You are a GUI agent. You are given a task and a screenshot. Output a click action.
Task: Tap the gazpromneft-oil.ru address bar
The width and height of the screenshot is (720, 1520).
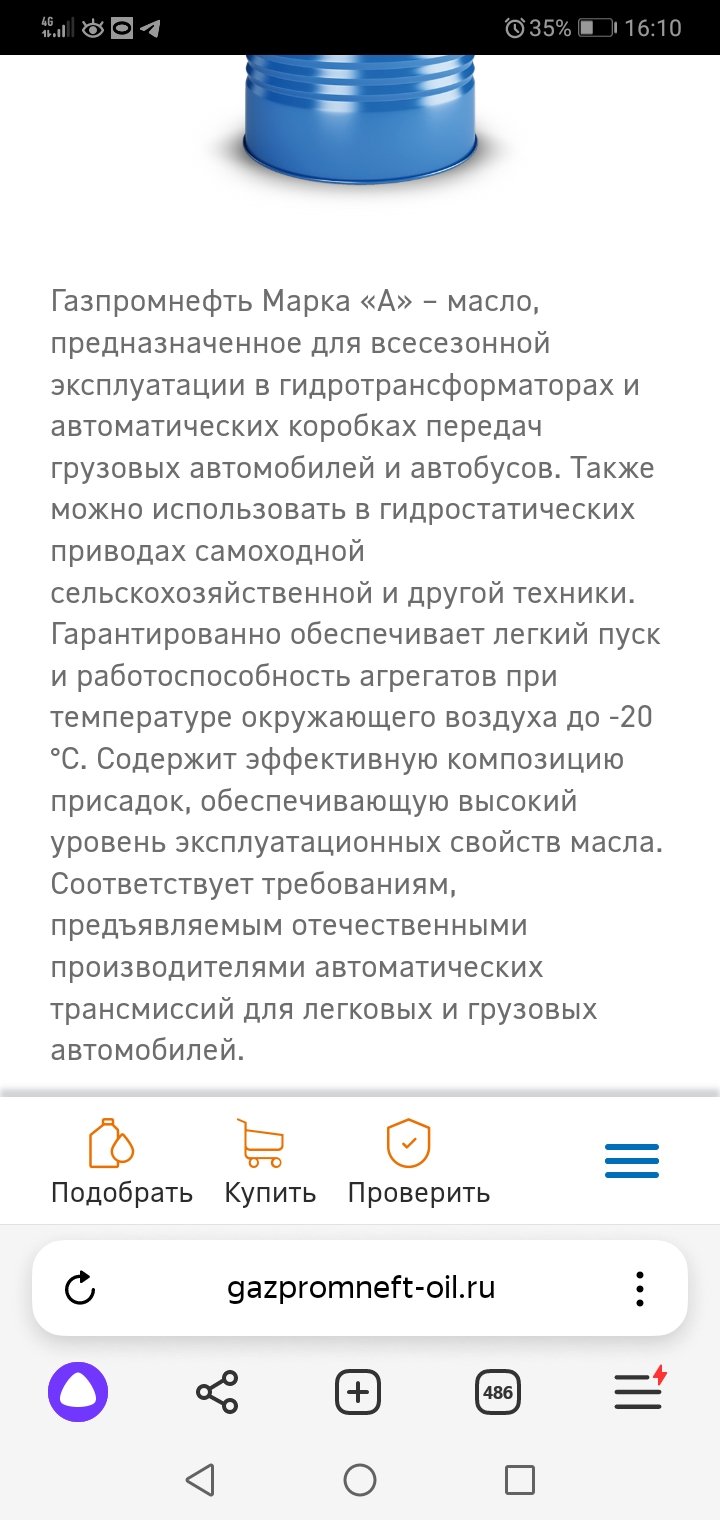point(361,1288)
